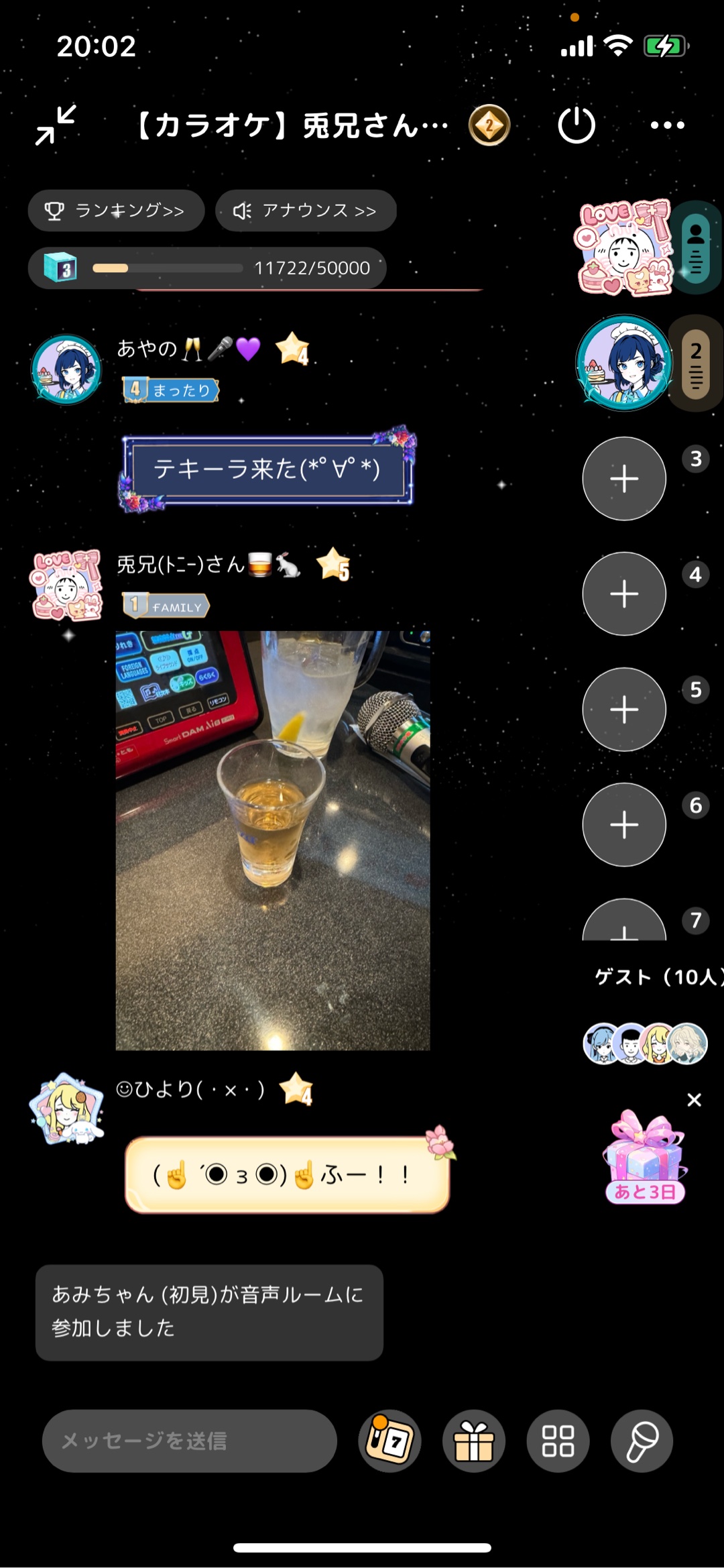
Task: Tap the power icon to leave room
Action: pos(576,125)
